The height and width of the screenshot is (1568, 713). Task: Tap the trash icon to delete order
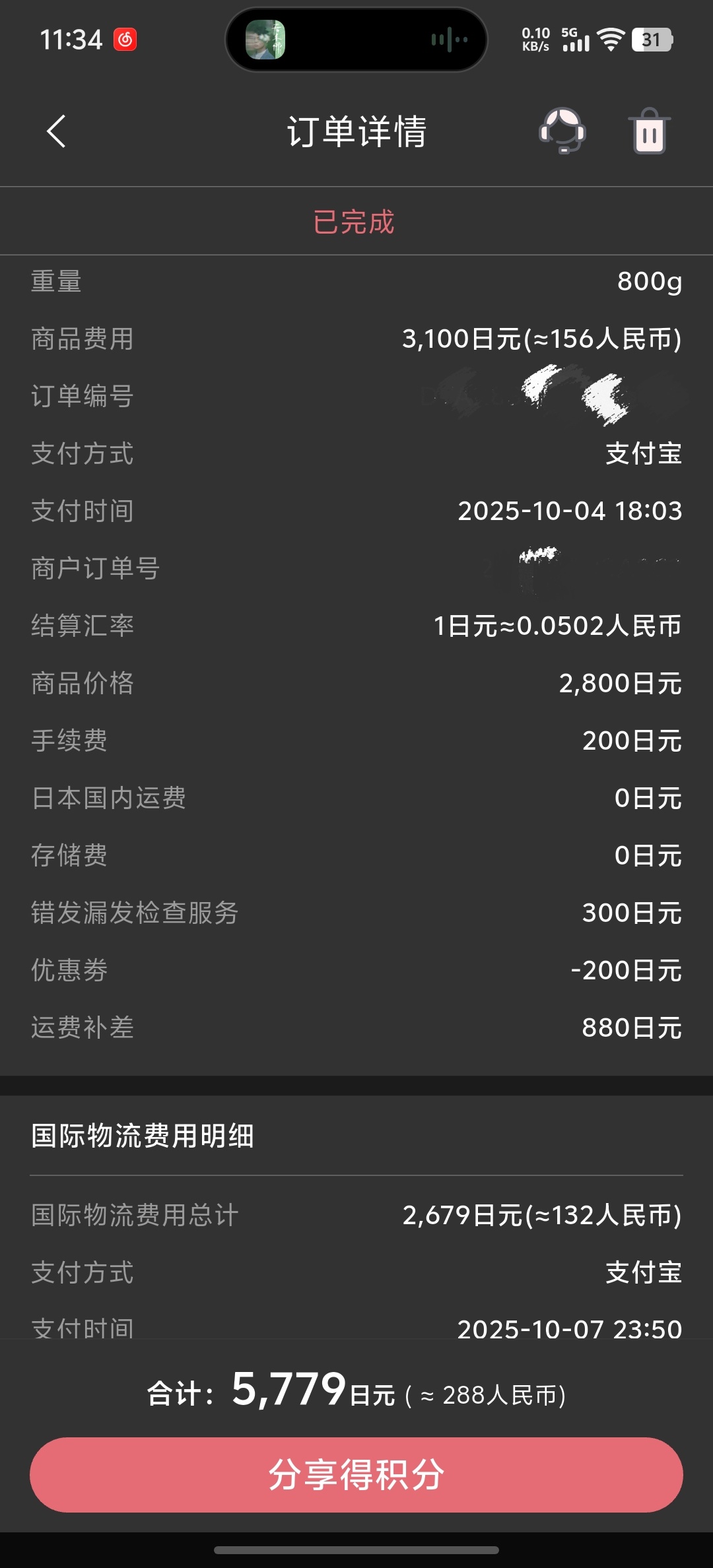tap(648, 131)
